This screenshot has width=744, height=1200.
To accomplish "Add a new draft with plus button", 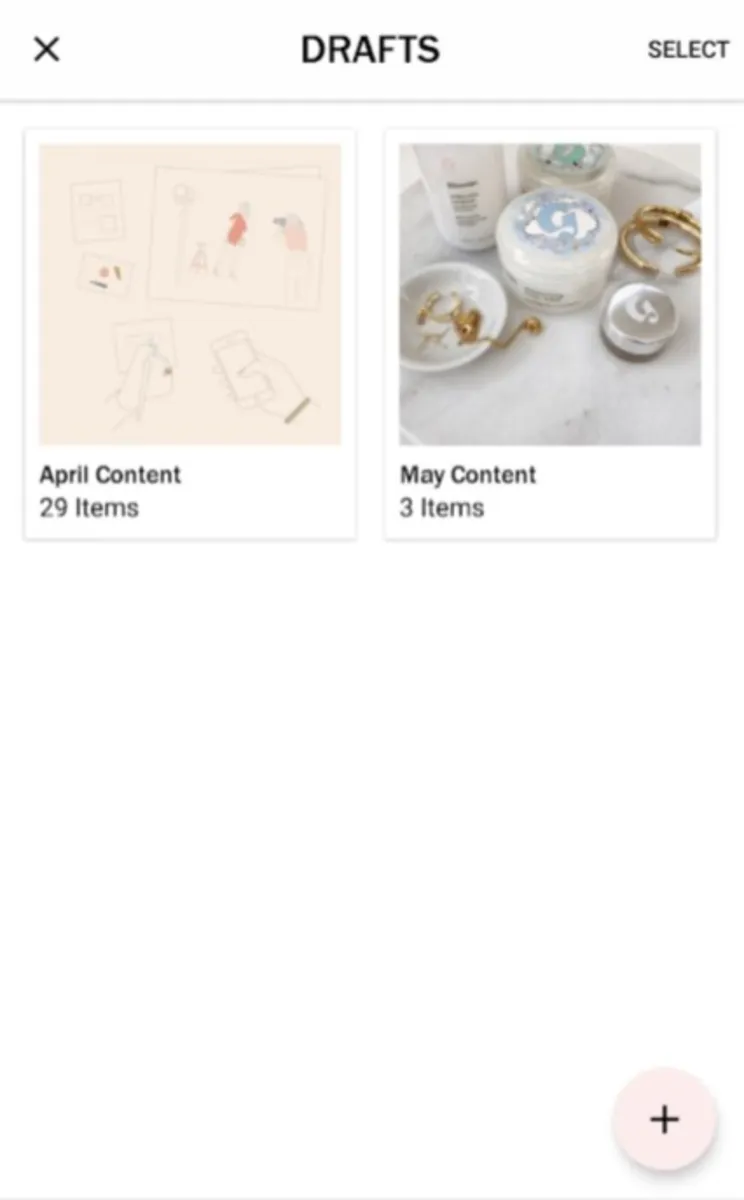I will coord(664,1119).
